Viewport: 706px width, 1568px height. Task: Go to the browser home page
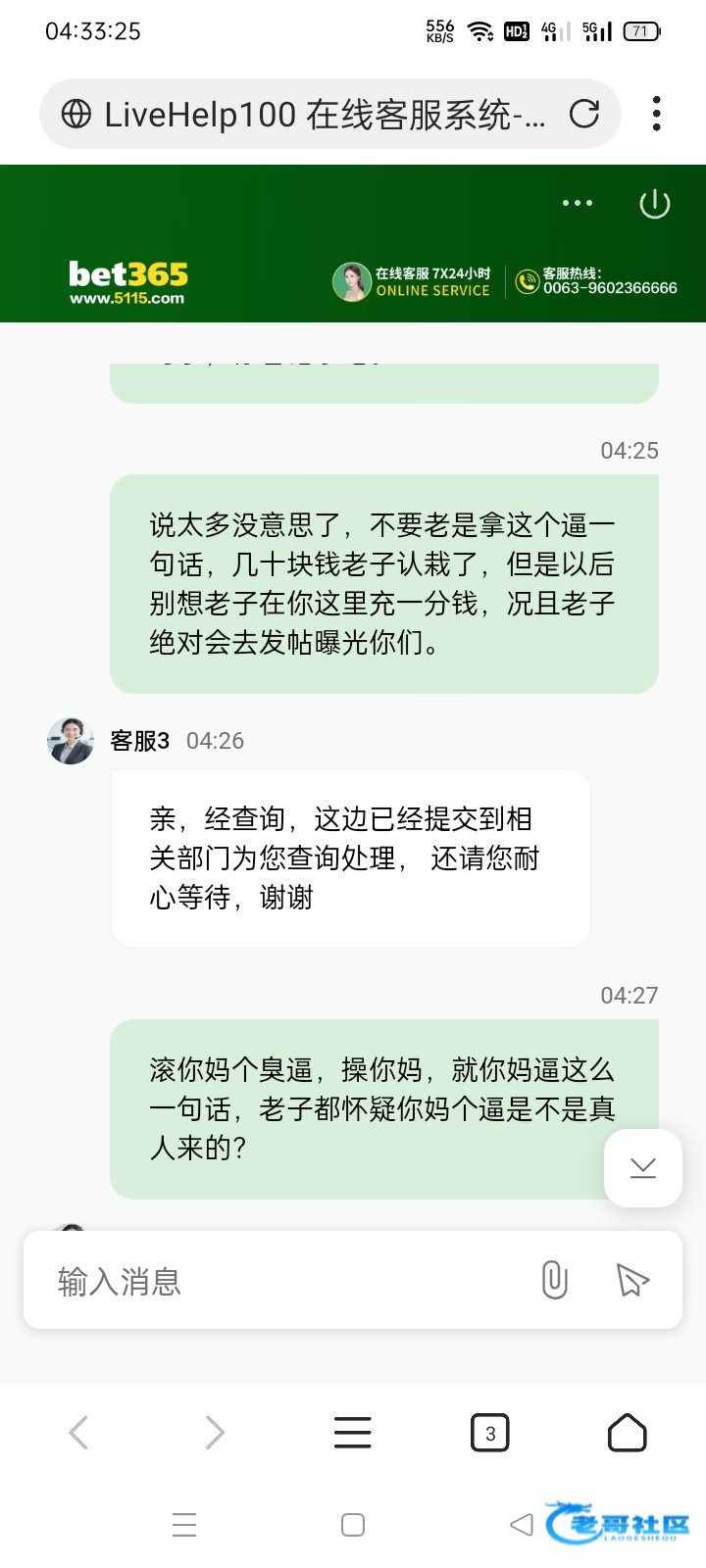coord(628,1433)
